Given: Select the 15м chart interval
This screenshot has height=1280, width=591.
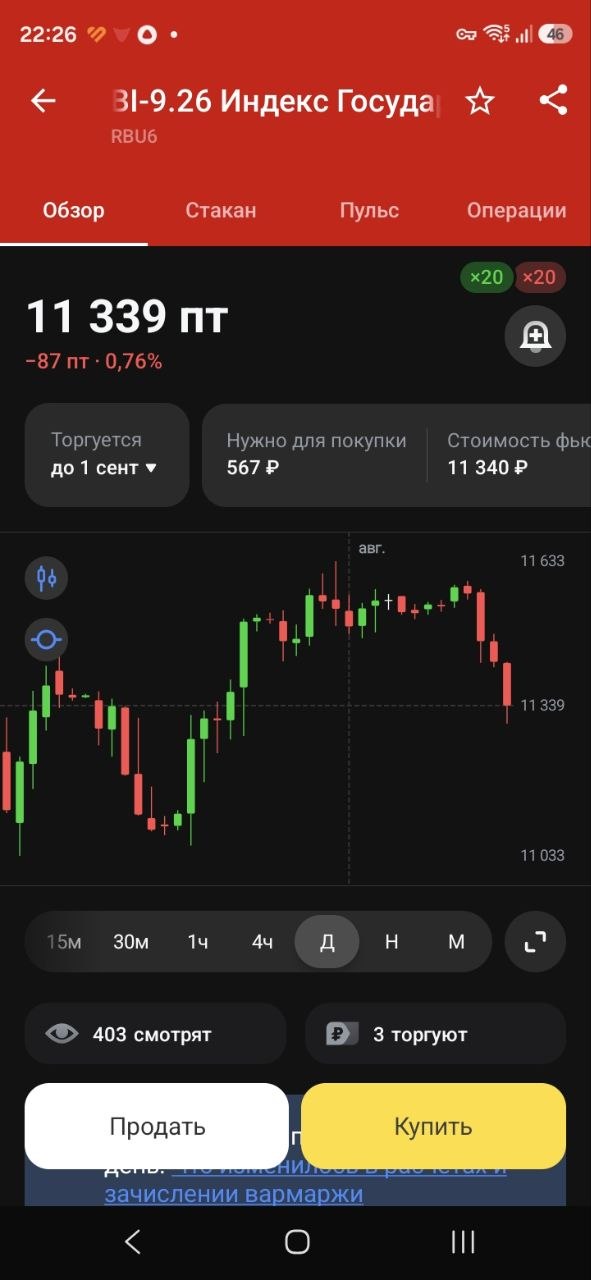Looking at the screenshot, I should pos(64,942).
